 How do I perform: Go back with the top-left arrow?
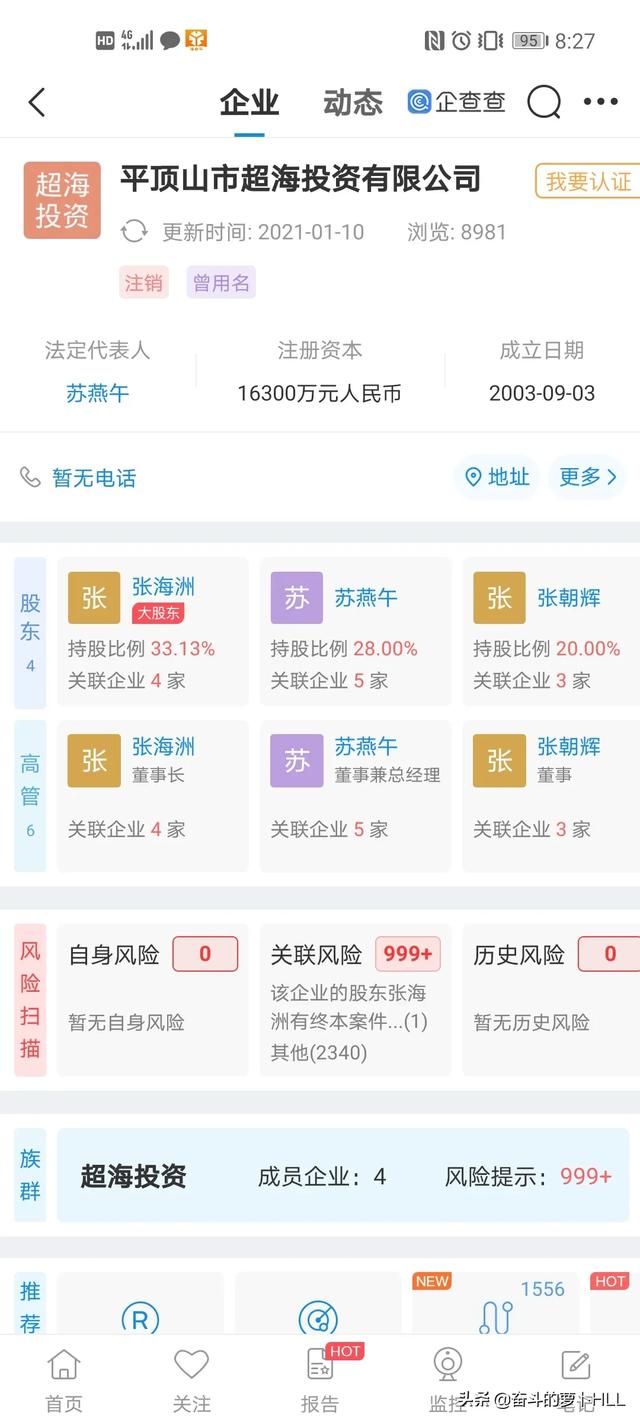point(37,102)
